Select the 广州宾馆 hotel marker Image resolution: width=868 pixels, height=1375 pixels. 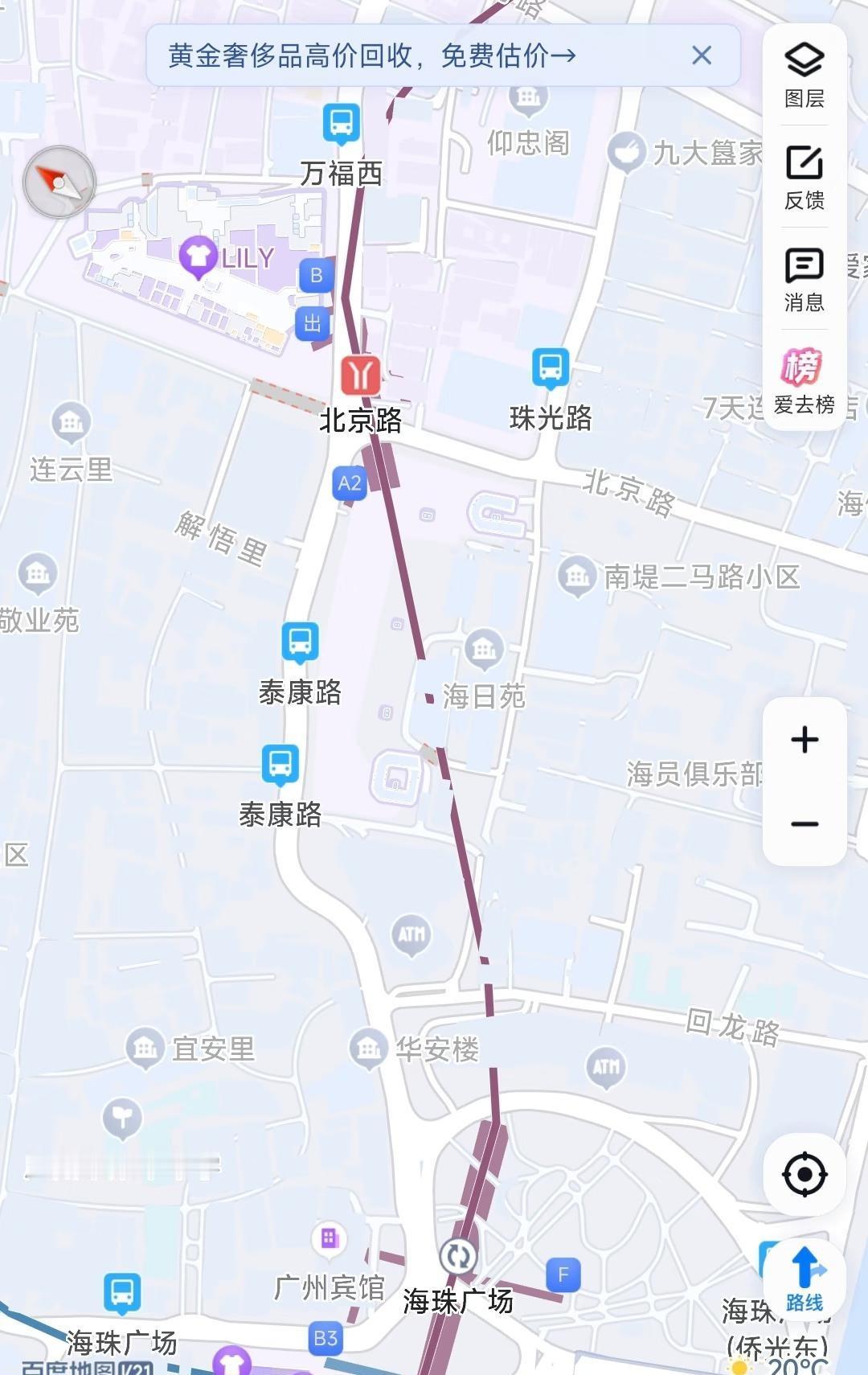coord(329,1238)
